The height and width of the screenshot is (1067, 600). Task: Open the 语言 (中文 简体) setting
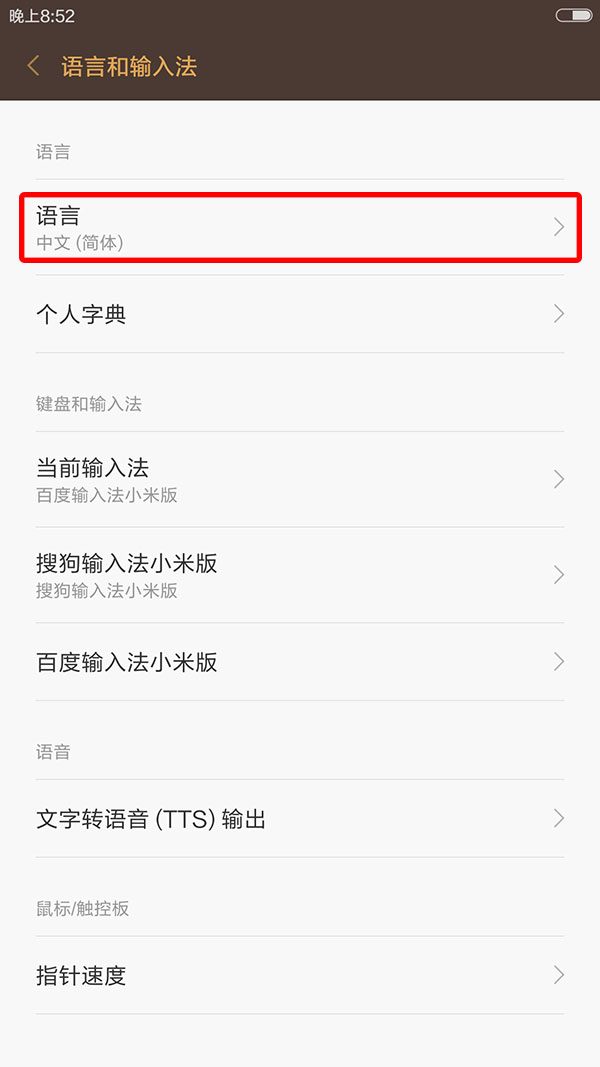pyautogui.click(x=300, y=228)
